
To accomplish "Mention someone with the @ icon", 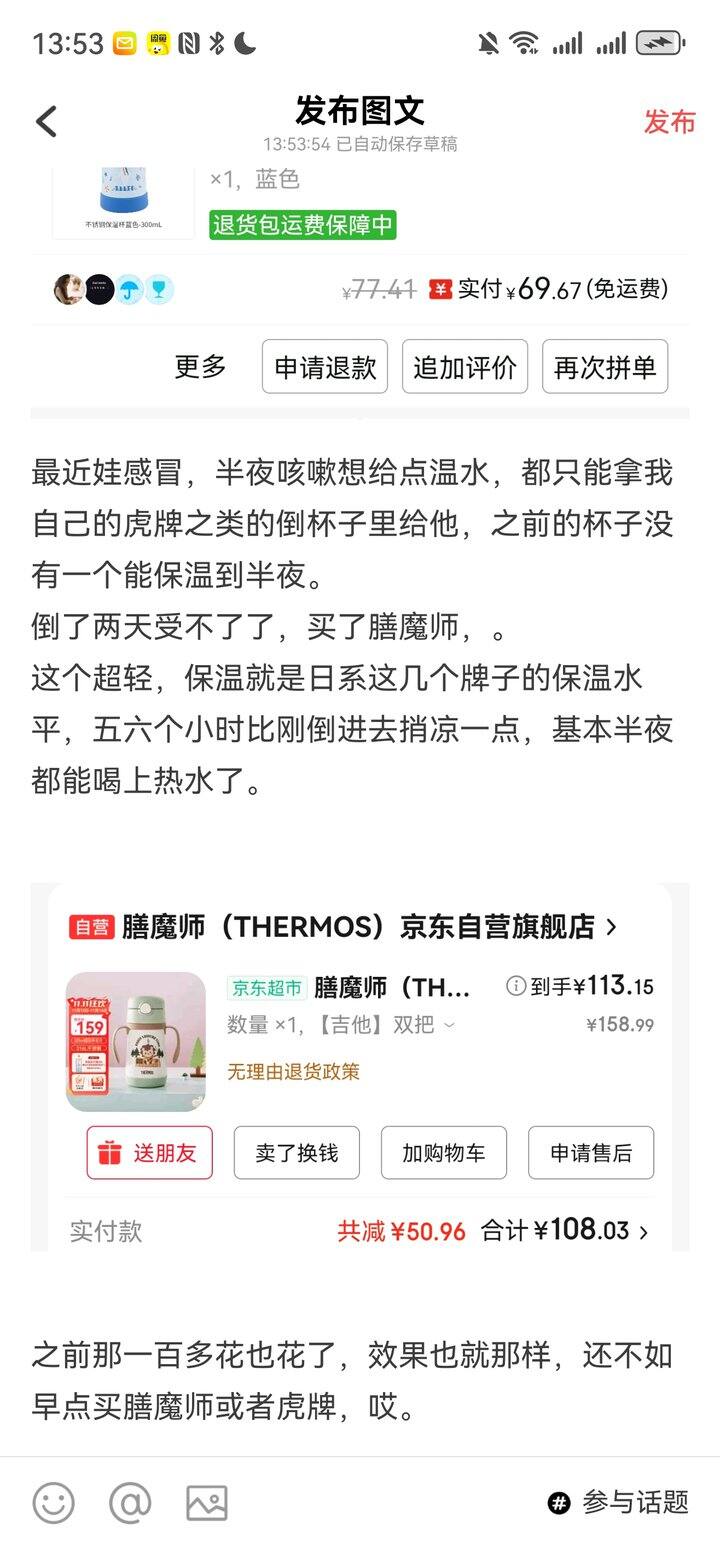I will (x=130, y=1502).
